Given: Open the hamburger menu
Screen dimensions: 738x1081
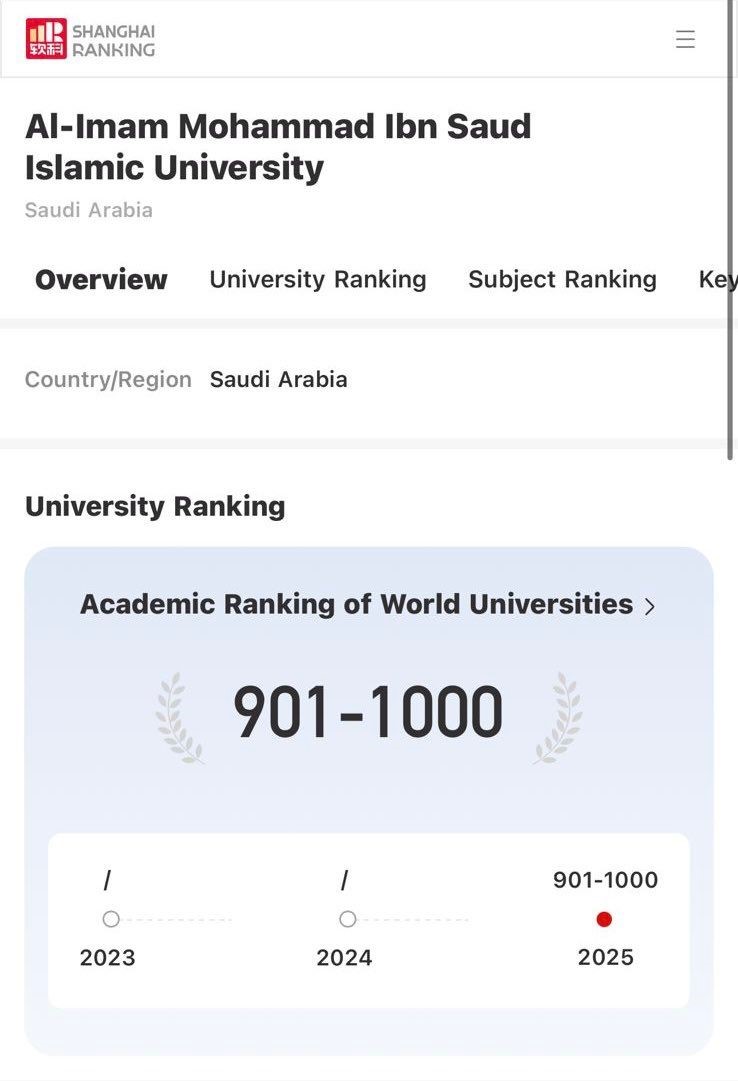Looking at the screenshot, I should (x=685, y=39).
